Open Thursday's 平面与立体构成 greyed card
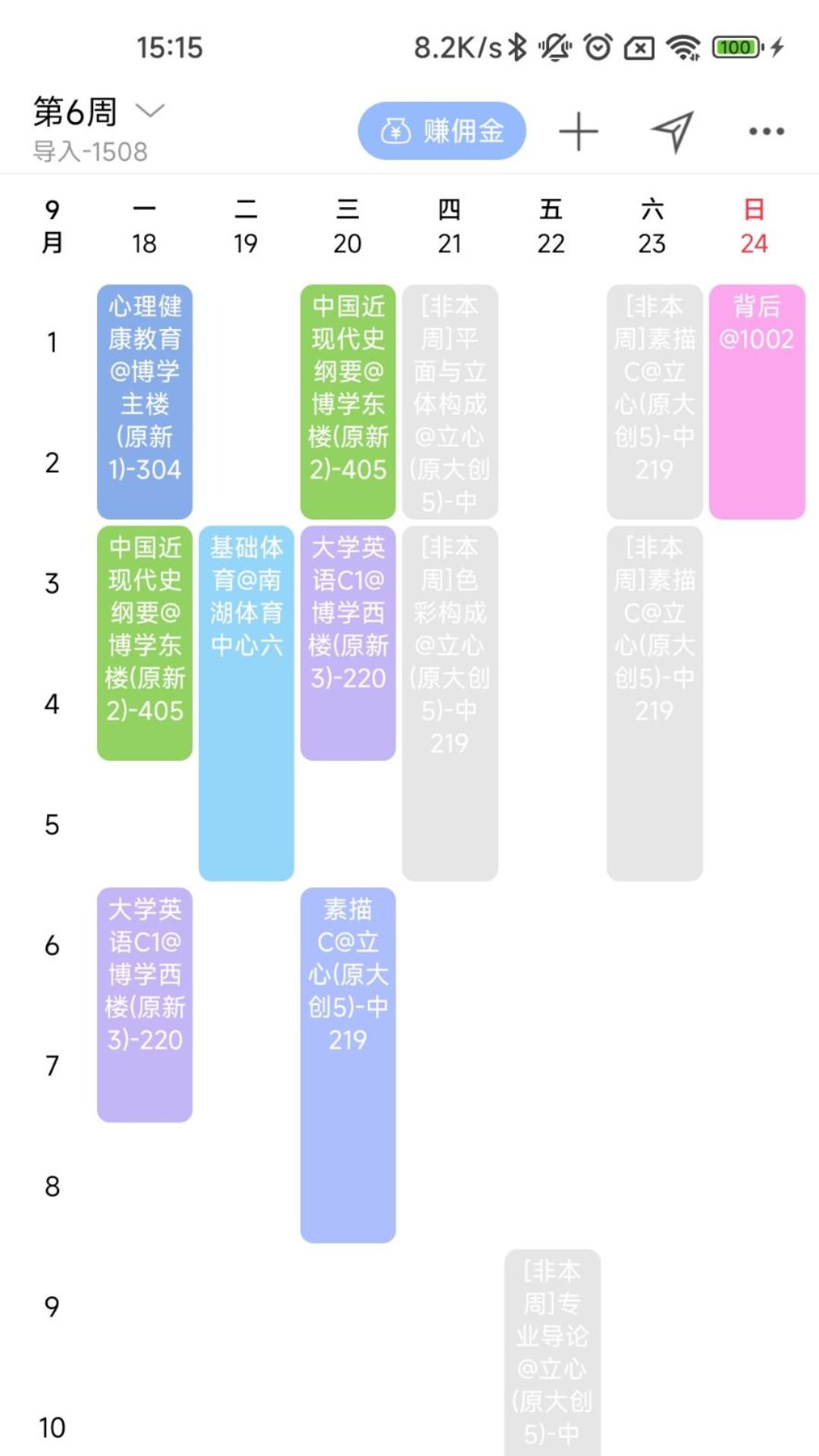The height and width of the screenshot is (1456, 819). [x=450, y=401]
